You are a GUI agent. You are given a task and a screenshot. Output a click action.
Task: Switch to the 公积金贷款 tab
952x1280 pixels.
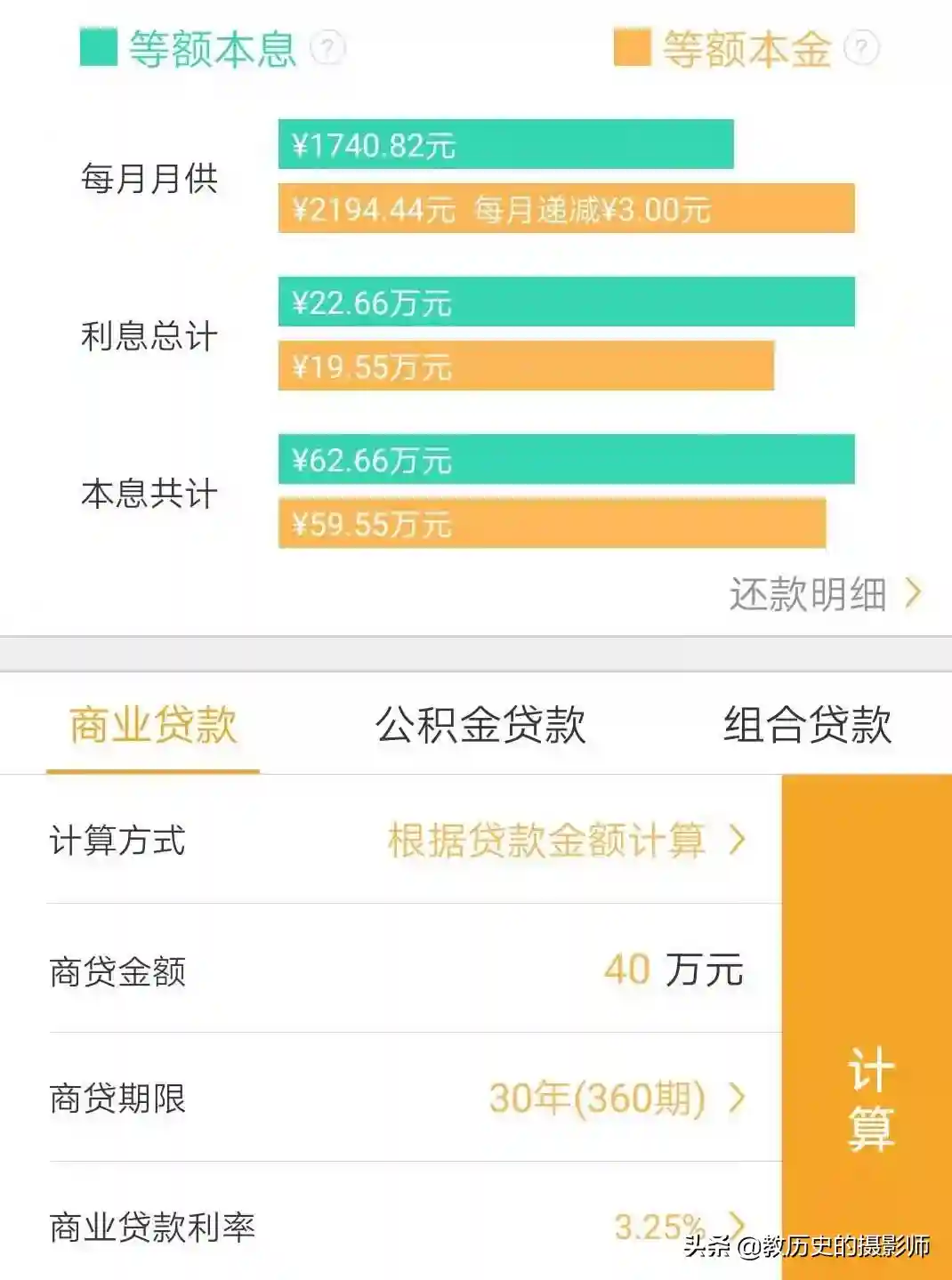coord(480,725)
